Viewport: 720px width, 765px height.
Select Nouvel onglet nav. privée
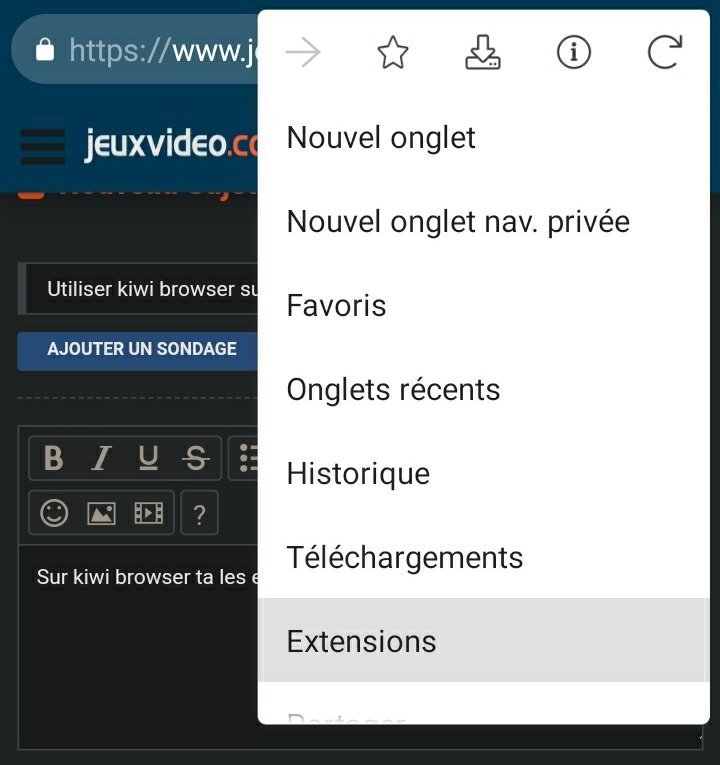(x=458, y=221)
